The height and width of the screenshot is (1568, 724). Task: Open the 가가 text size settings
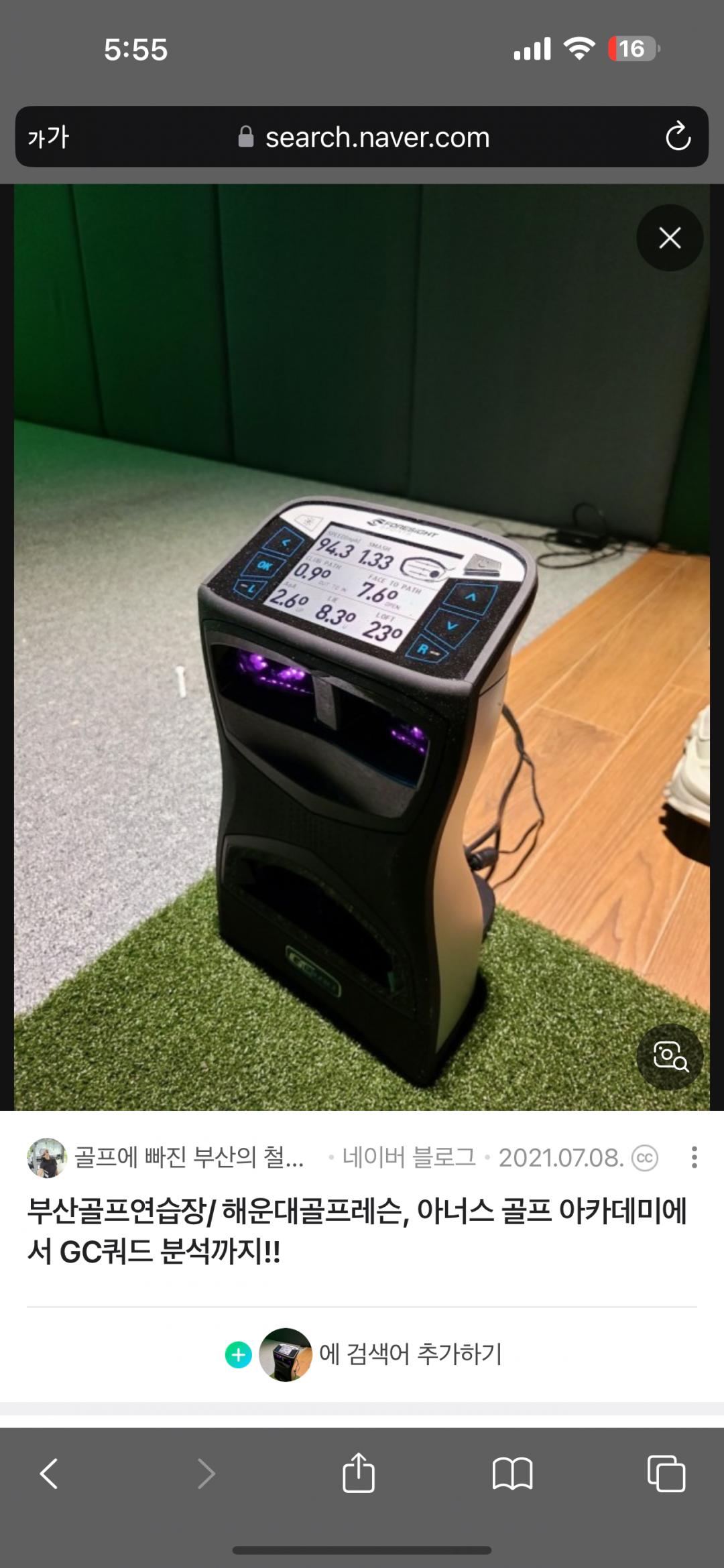pyautogui.click(x=48, y=137)
